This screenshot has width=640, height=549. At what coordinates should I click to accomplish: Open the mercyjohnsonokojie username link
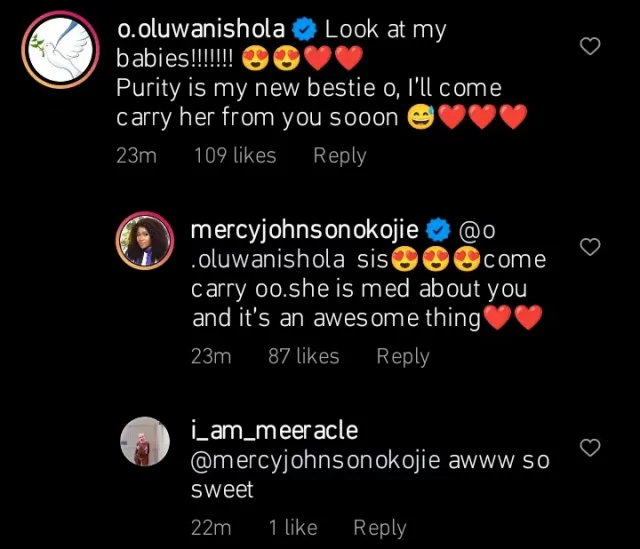coord(304,230)
